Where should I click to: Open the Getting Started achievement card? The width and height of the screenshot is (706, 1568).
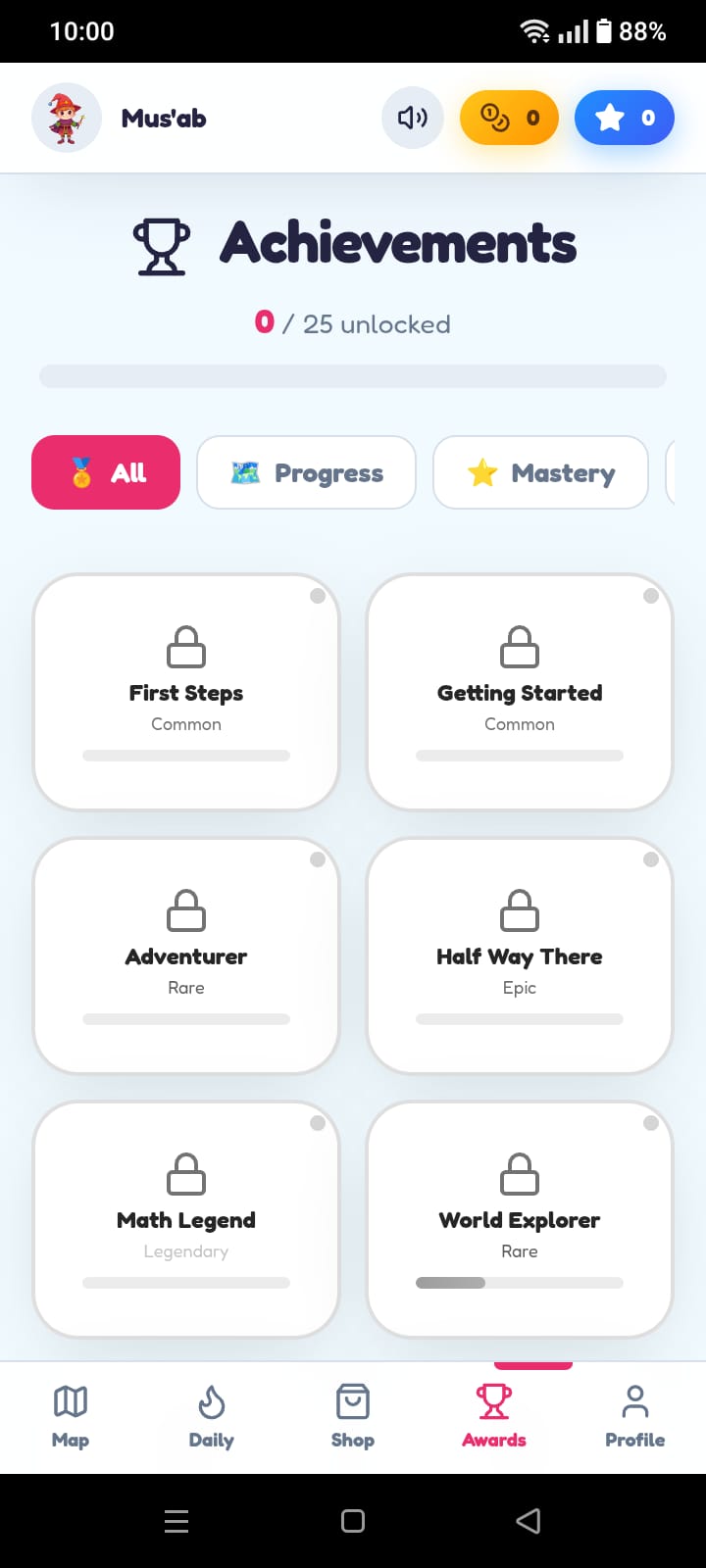[x=519, y=691]
